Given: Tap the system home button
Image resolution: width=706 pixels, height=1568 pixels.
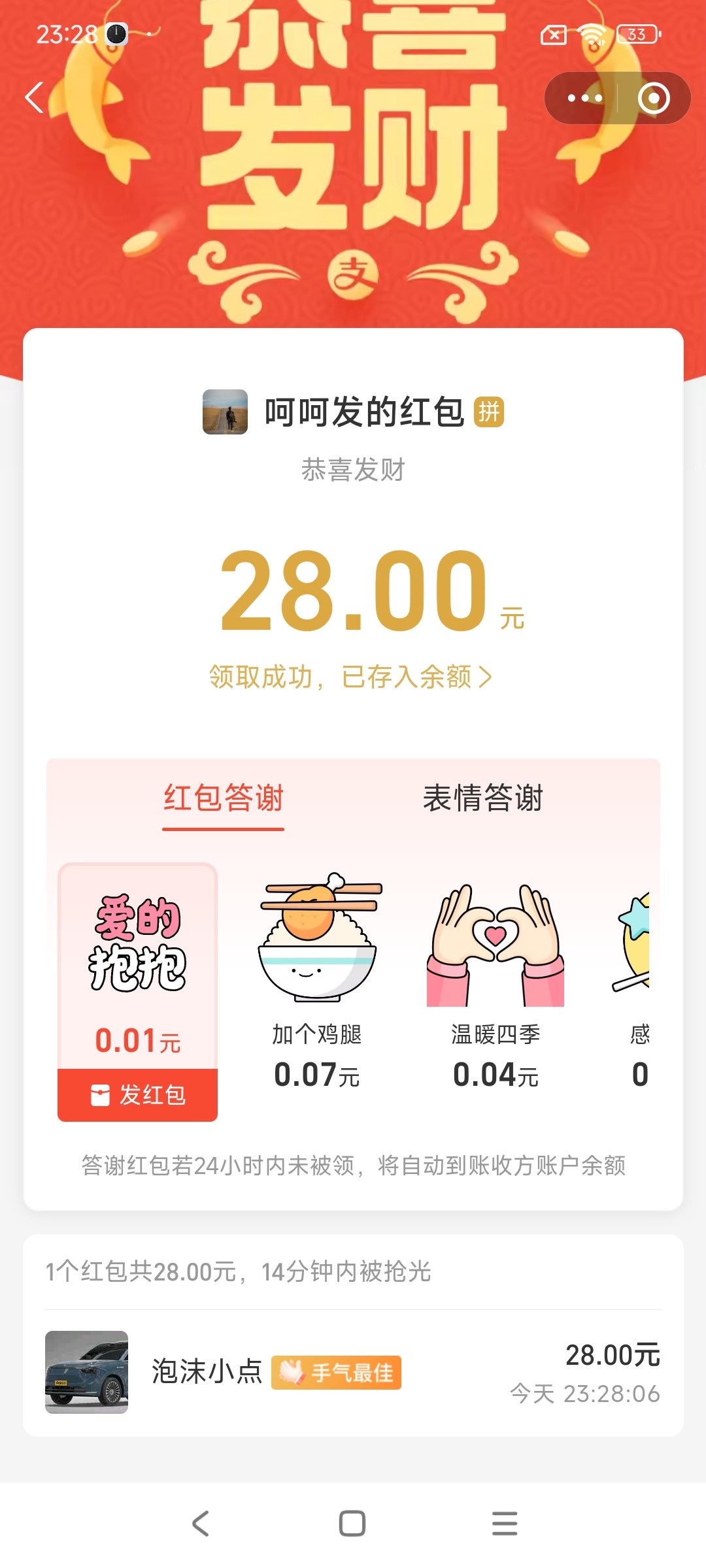Looking at the screenshot, I should click(x=352, y=1524).
